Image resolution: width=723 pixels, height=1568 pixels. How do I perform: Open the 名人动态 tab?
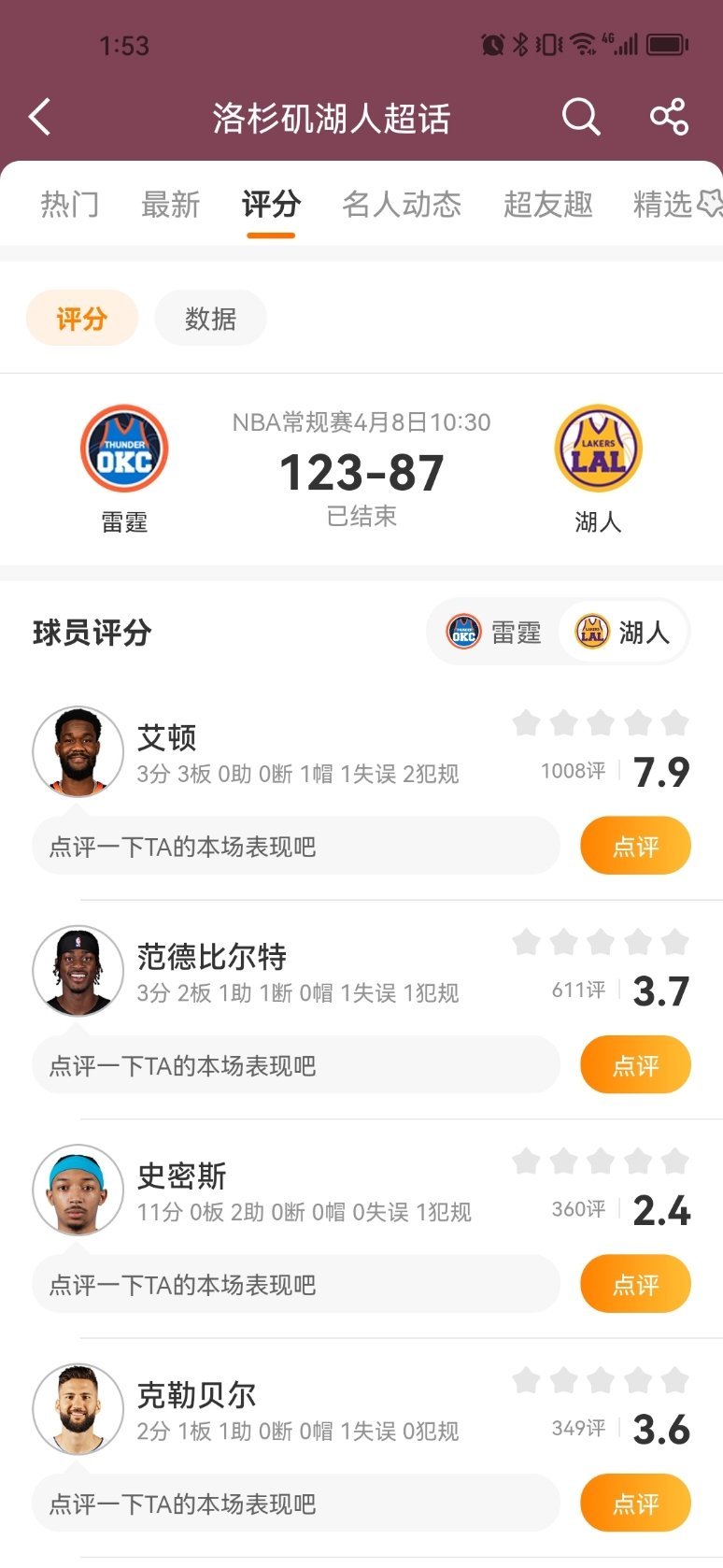coord(401,205)
